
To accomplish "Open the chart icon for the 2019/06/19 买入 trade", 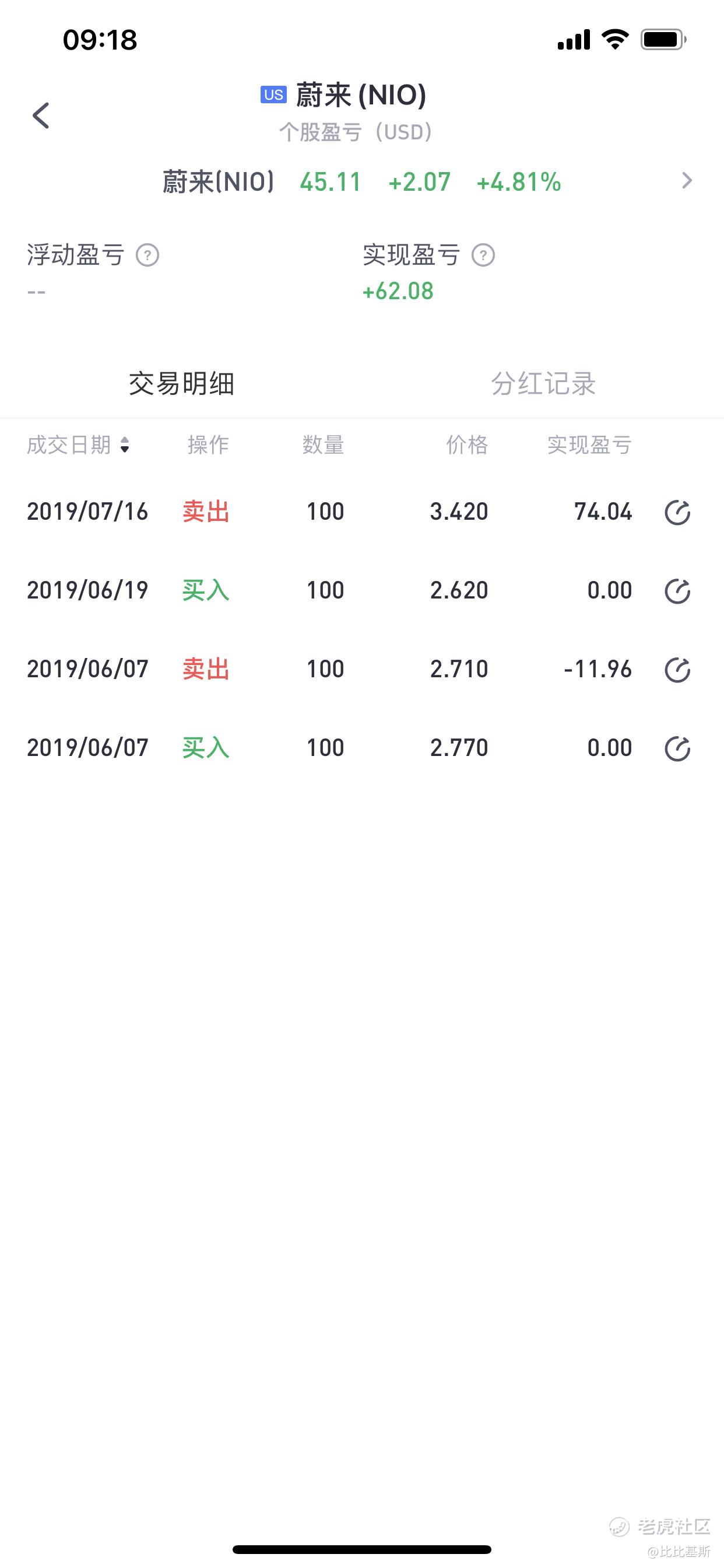I will pyautogui.click(x=677, y=591).
